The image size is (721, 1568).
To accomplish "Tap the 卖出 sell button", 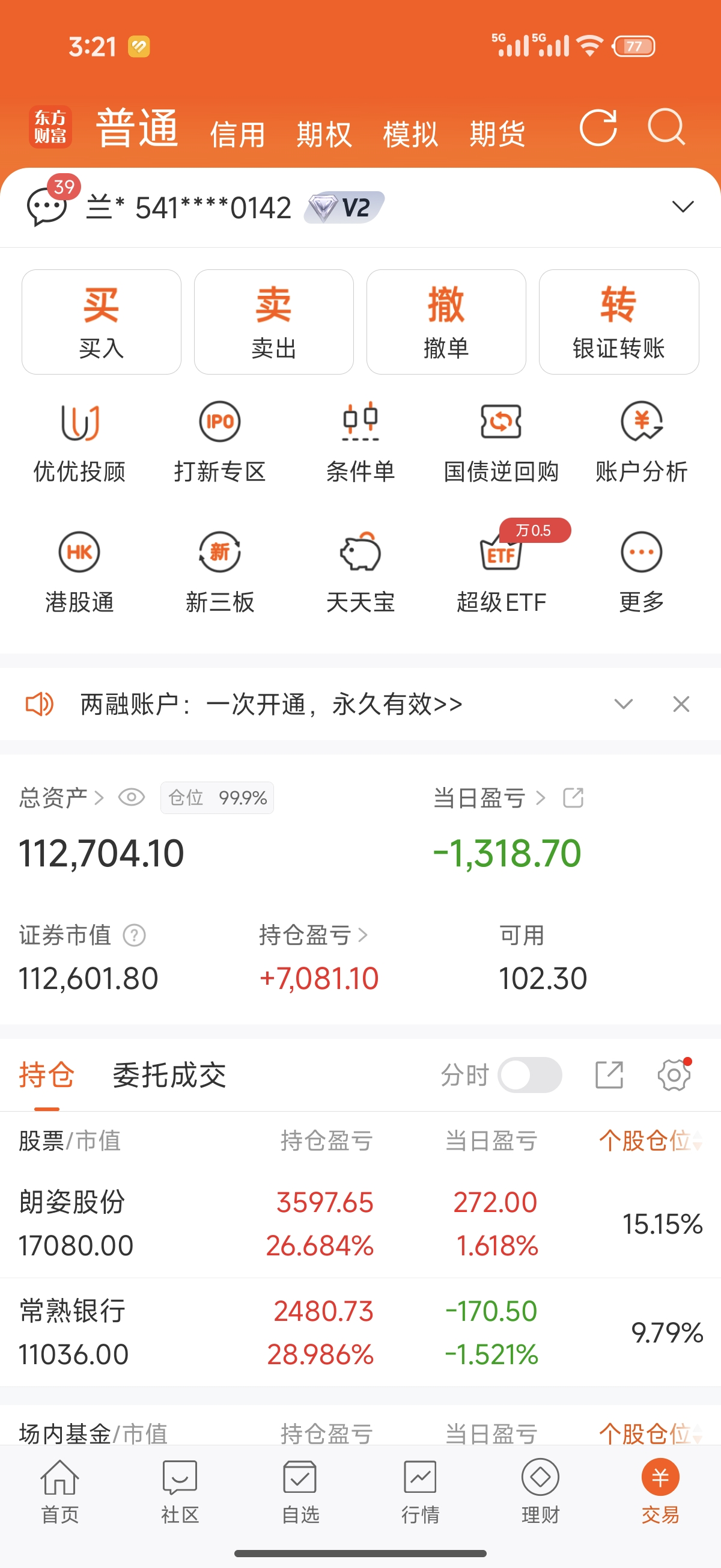I will pos(274,322).
